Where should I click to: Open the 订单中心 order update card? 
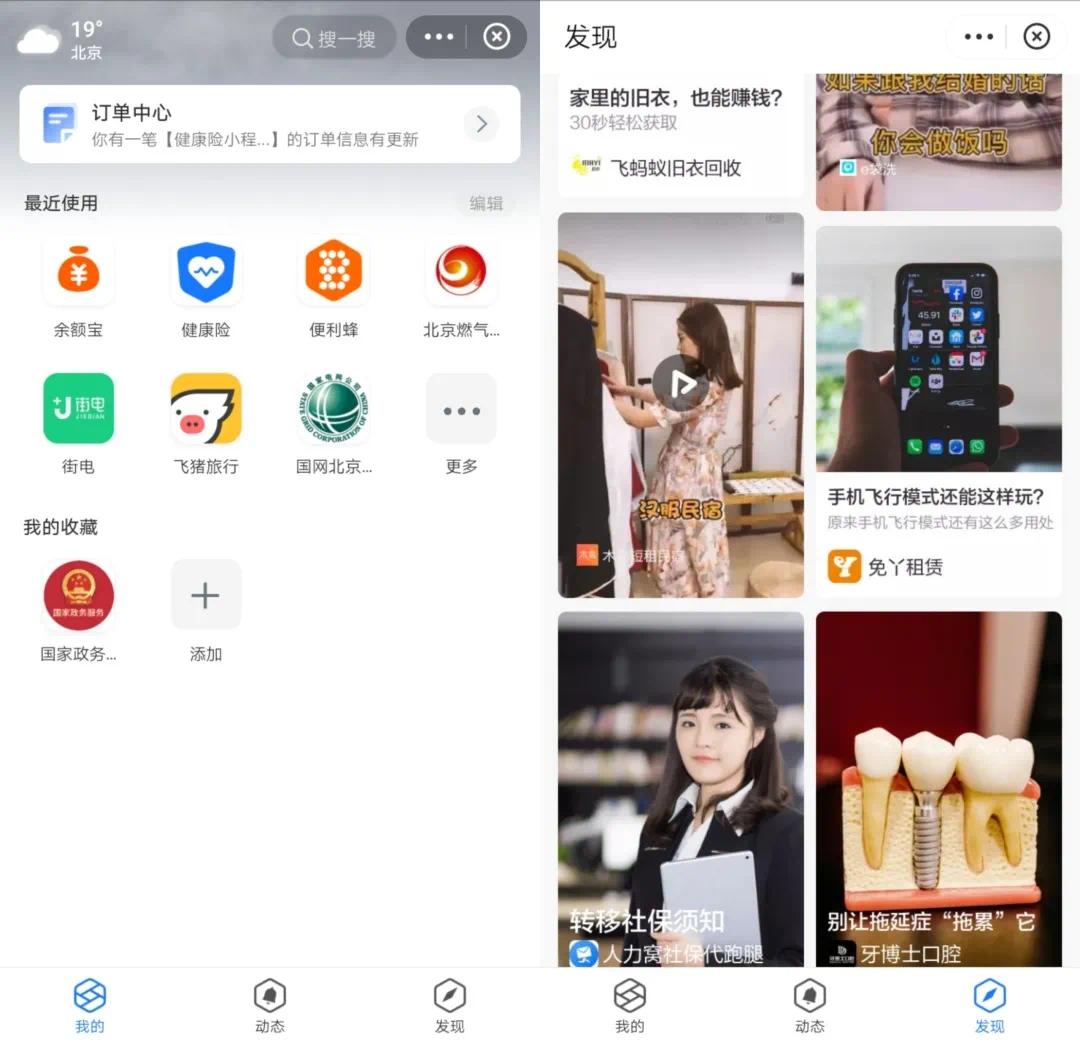coord(269,124)
